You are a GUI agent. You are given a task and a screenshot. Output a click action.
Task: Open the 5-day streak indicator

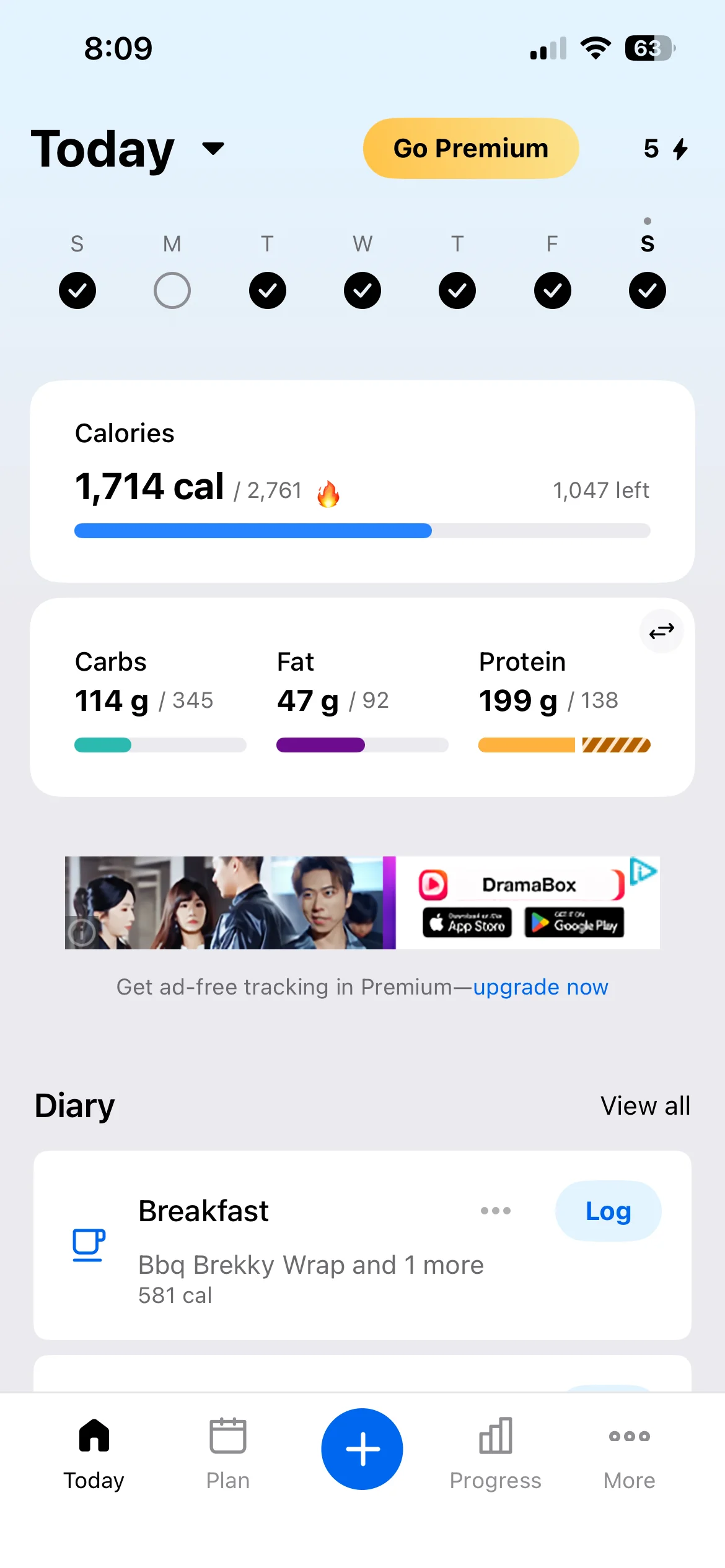[x=666, y=149]
